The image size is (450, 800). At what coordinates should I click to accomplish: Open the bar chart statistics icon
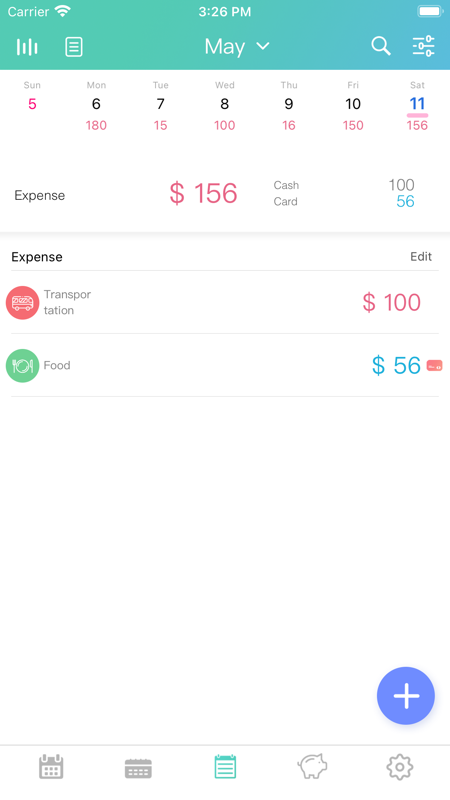27,47
